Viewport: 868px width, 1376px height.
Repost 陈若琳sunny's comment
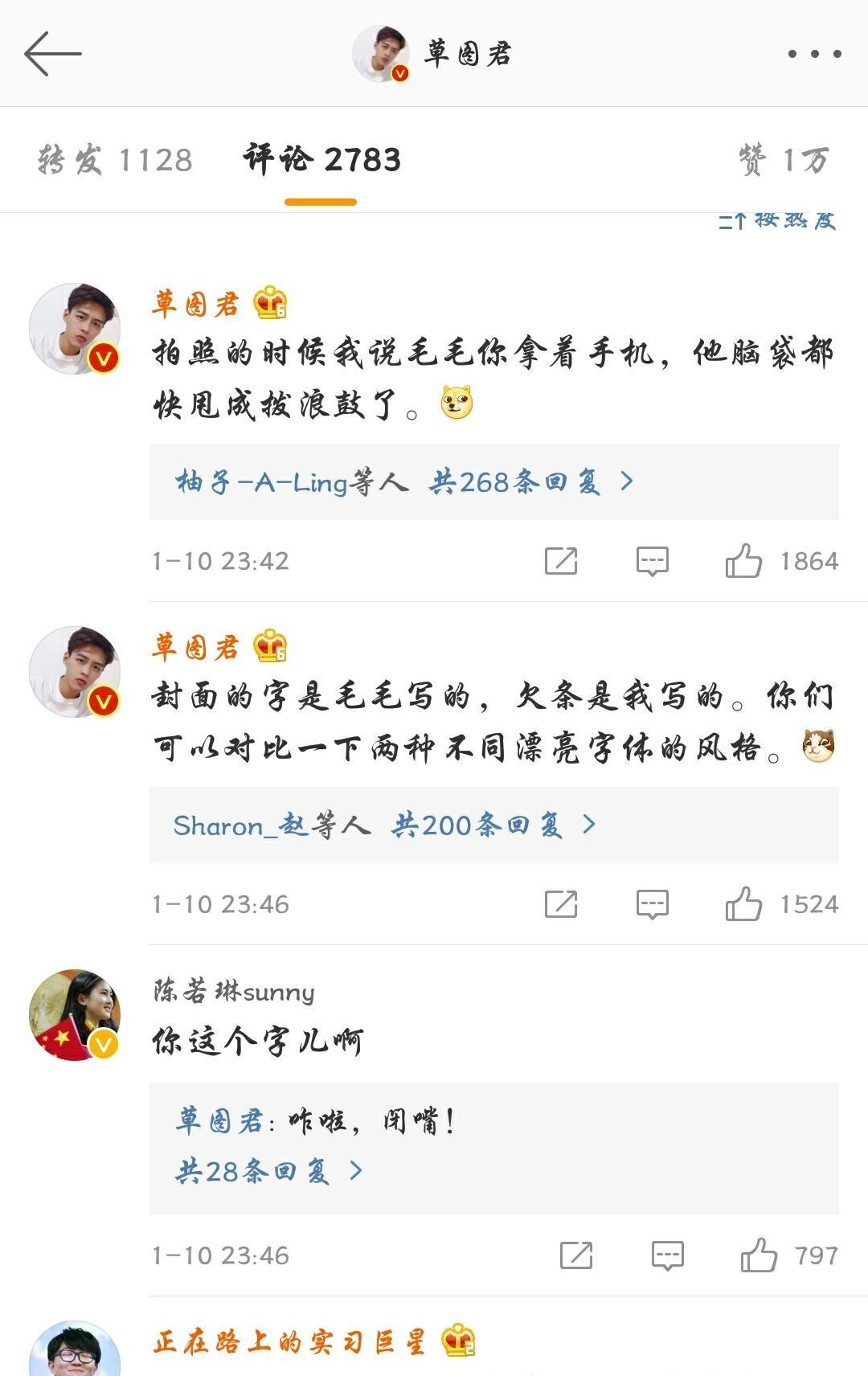click(x=576, y=1255)
